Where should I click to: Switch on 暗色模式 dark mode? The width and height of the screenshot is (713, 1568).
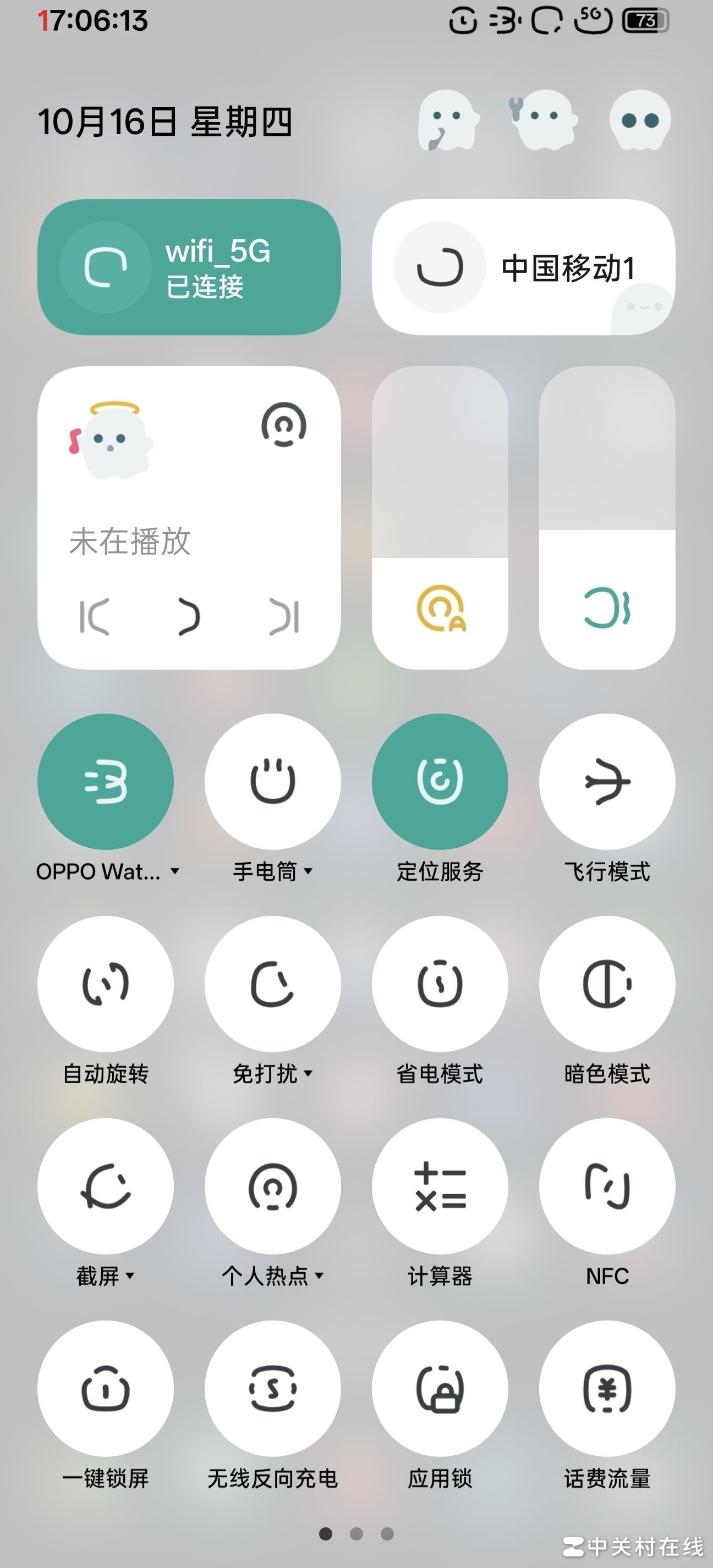tap(606, 984)
